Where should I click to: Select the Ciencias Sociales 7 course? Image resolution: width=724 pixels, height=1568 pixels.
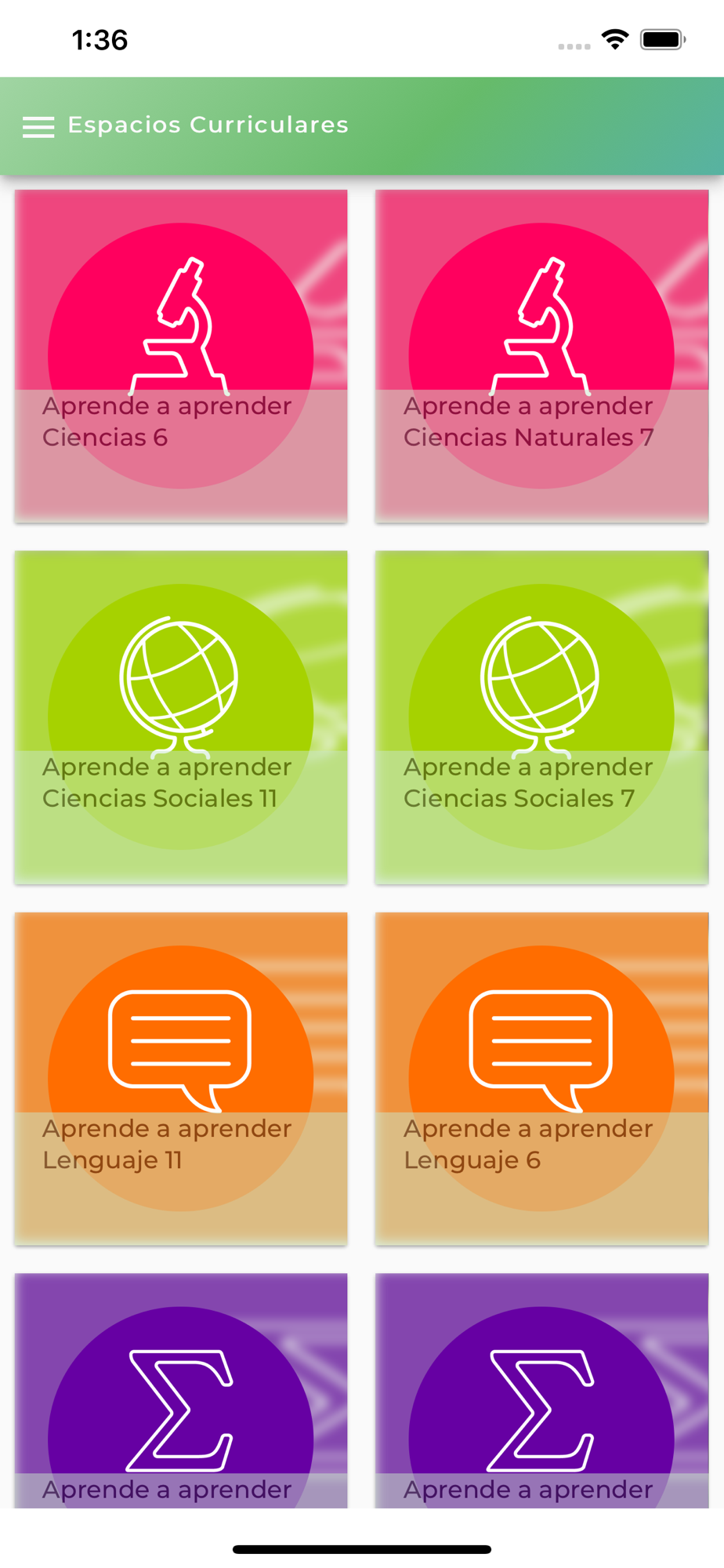click(541, 717)
